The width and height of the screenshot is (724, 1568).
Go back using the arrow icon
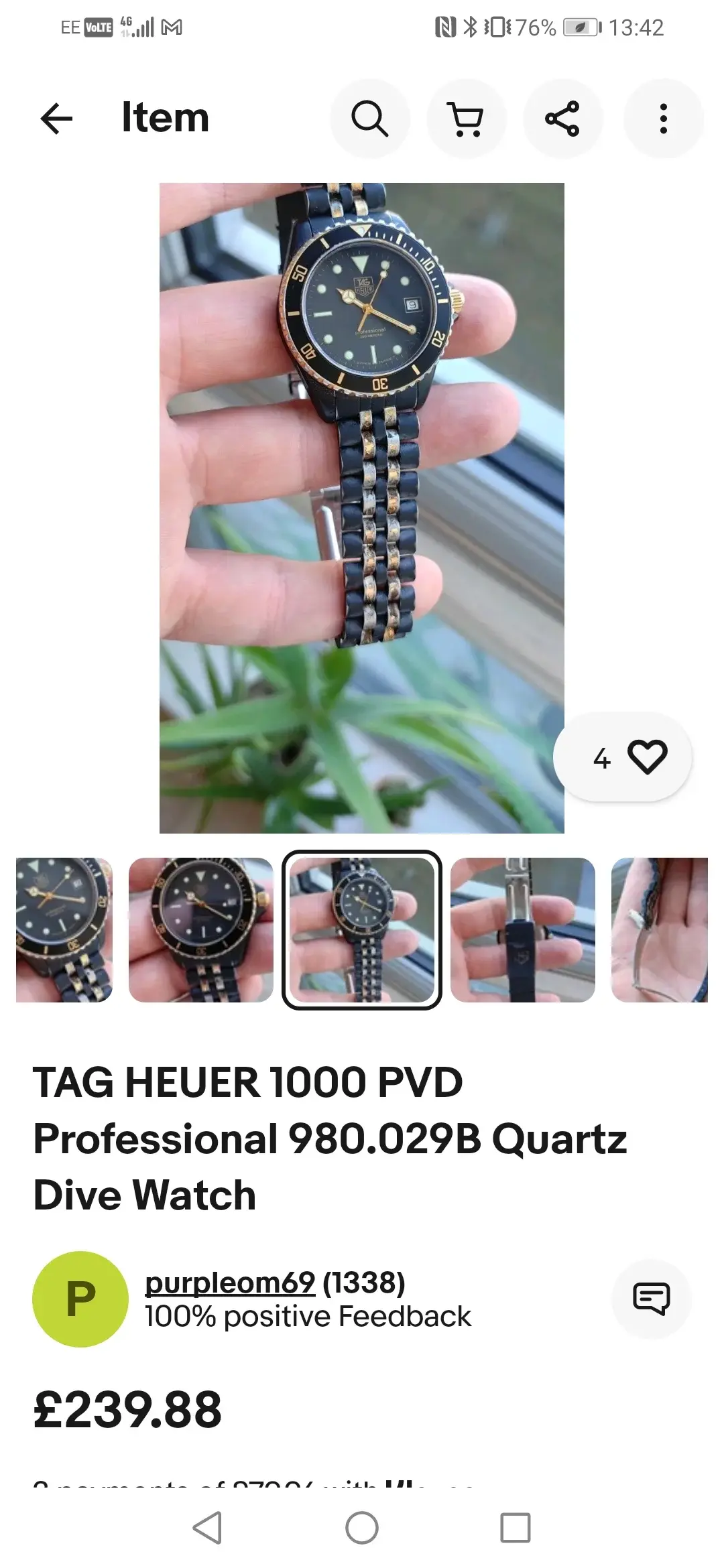56,119
